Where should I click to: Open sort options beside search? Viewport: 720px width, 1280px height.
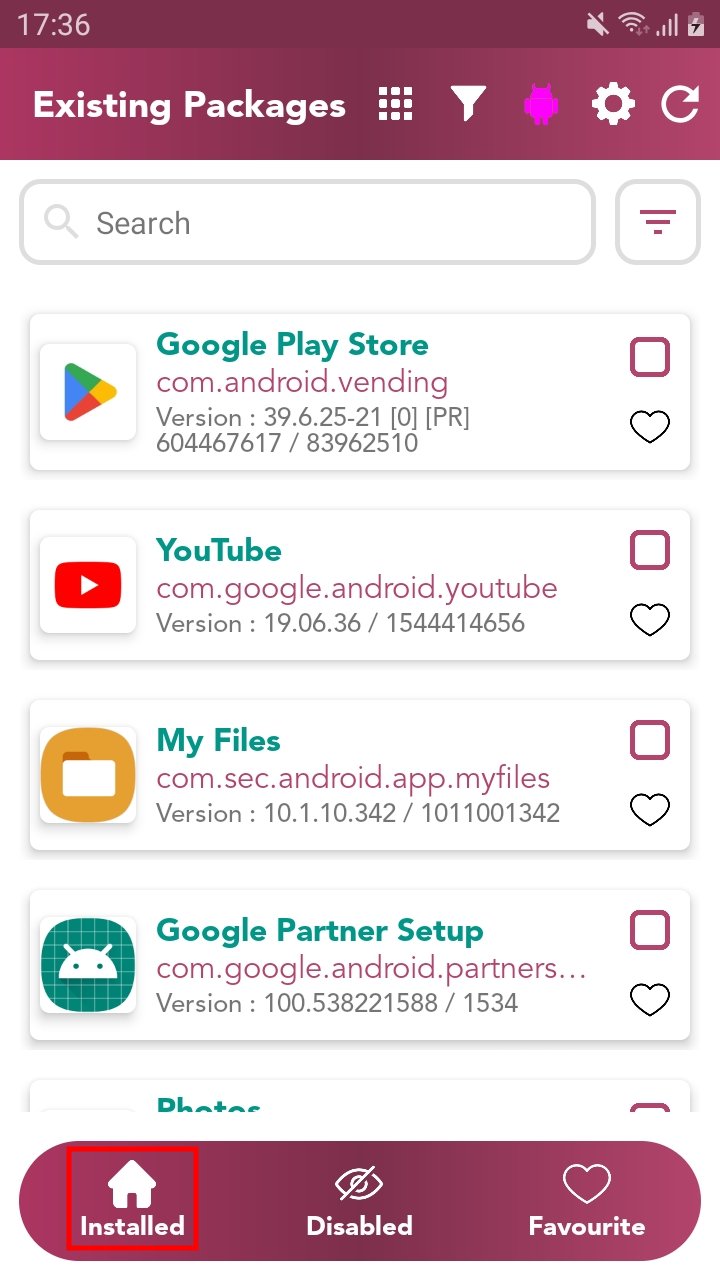click(x=657, y=223)
